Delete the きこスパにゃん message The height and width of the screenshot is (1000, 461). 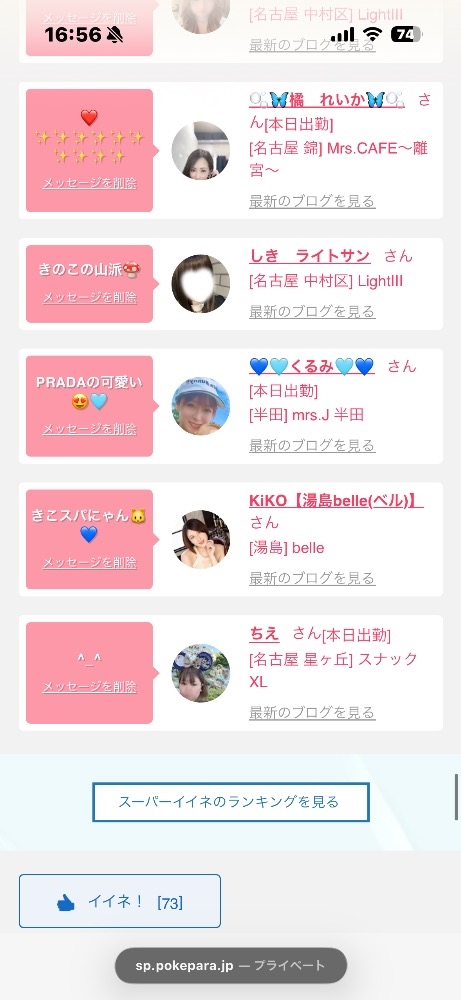tap(89, 562)
